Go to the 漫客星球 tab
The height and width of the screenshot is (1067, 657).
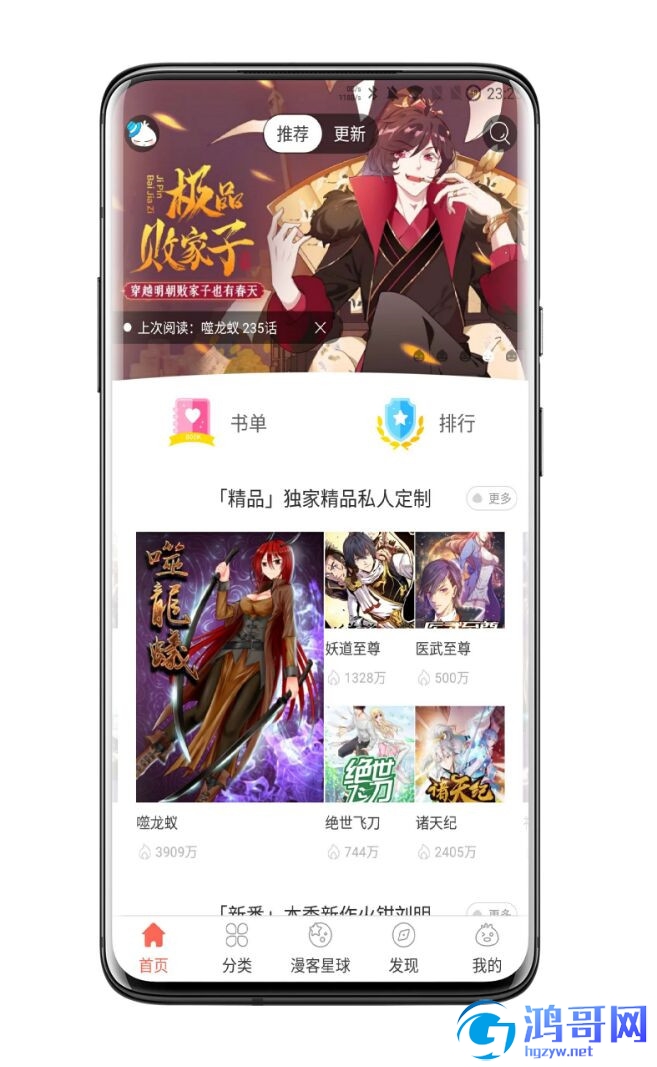pyautogui.click(x=320, y=948)
